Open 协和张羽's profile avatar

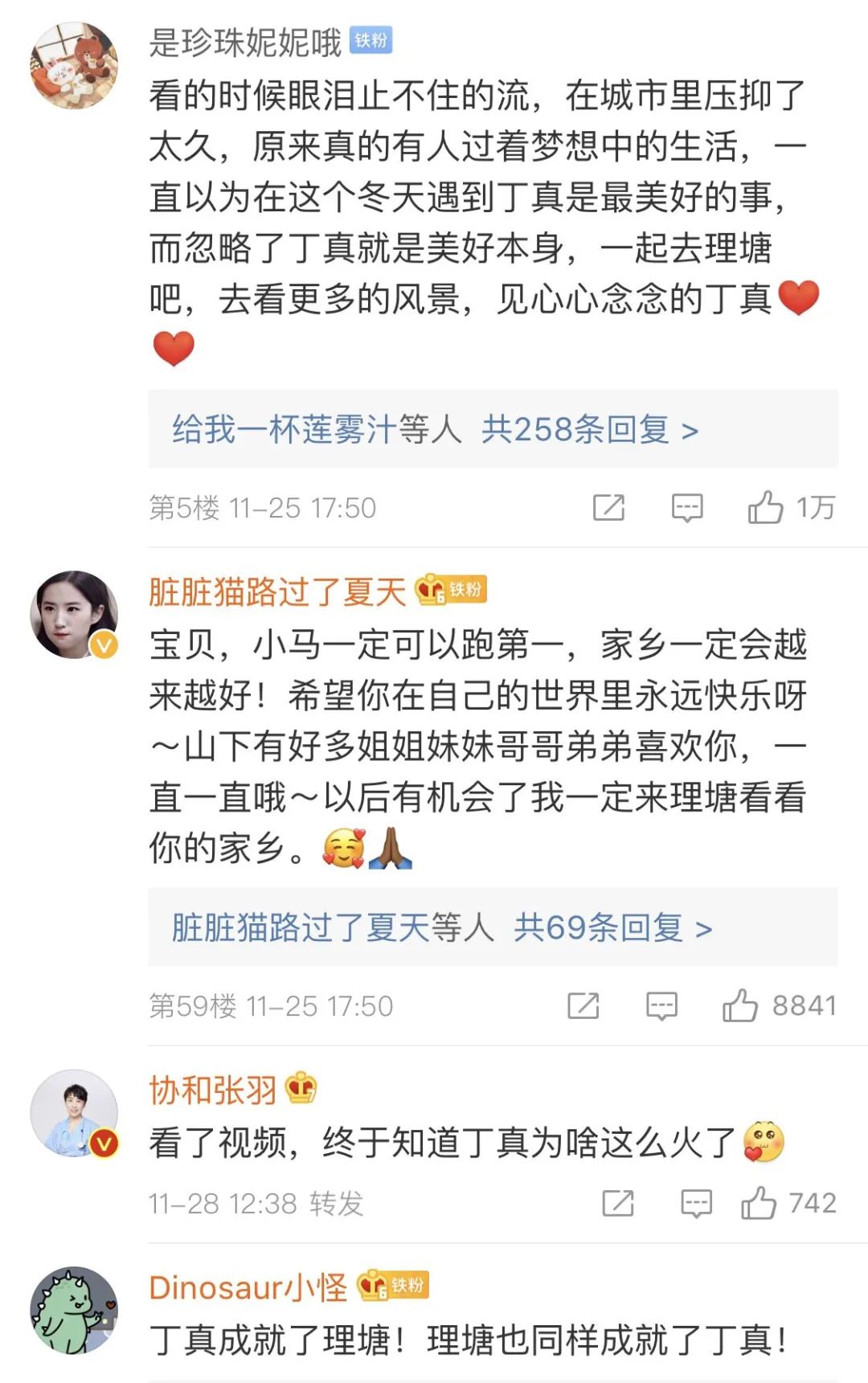click(x=74, y=1113)
